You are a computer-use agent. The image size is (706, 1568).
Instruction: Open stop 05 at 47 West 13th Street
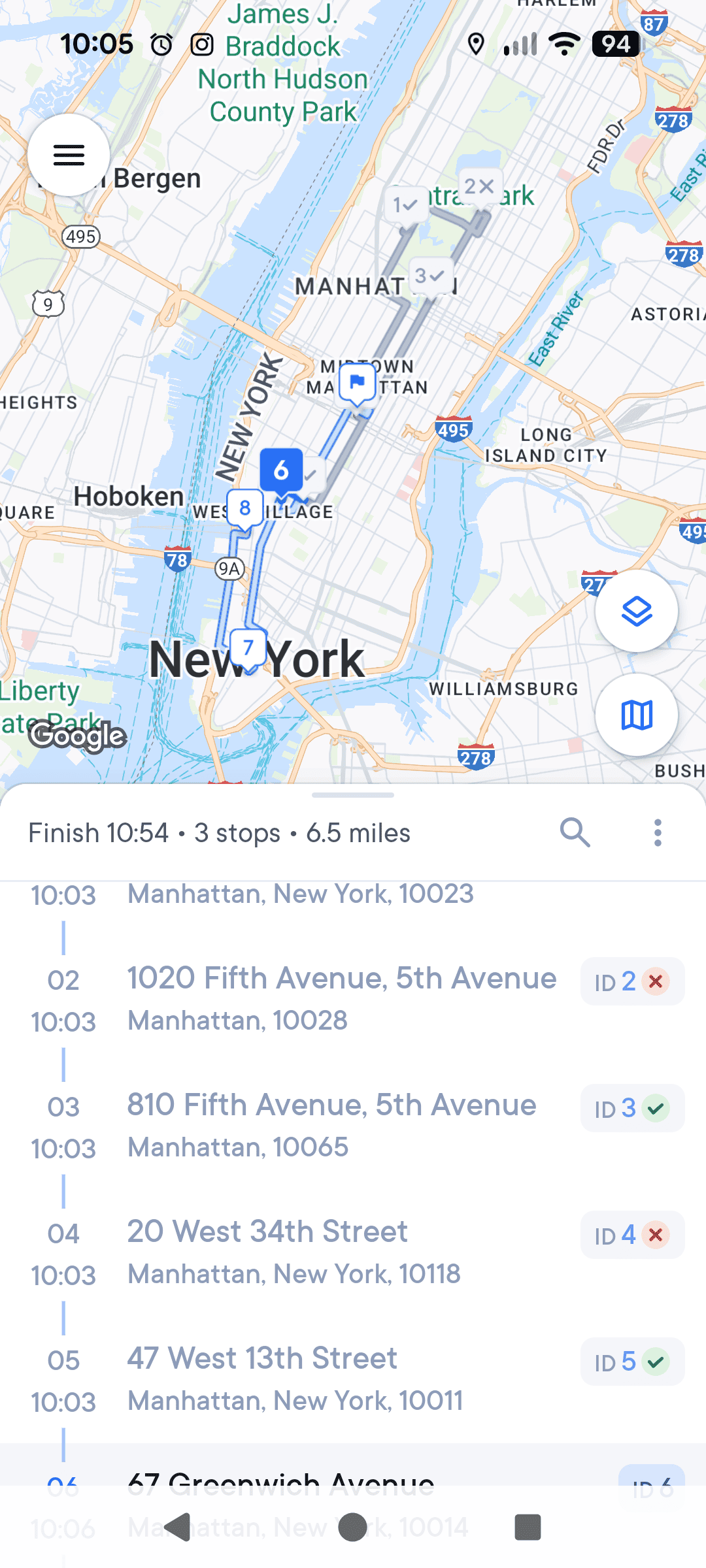tap(294, 1379)
